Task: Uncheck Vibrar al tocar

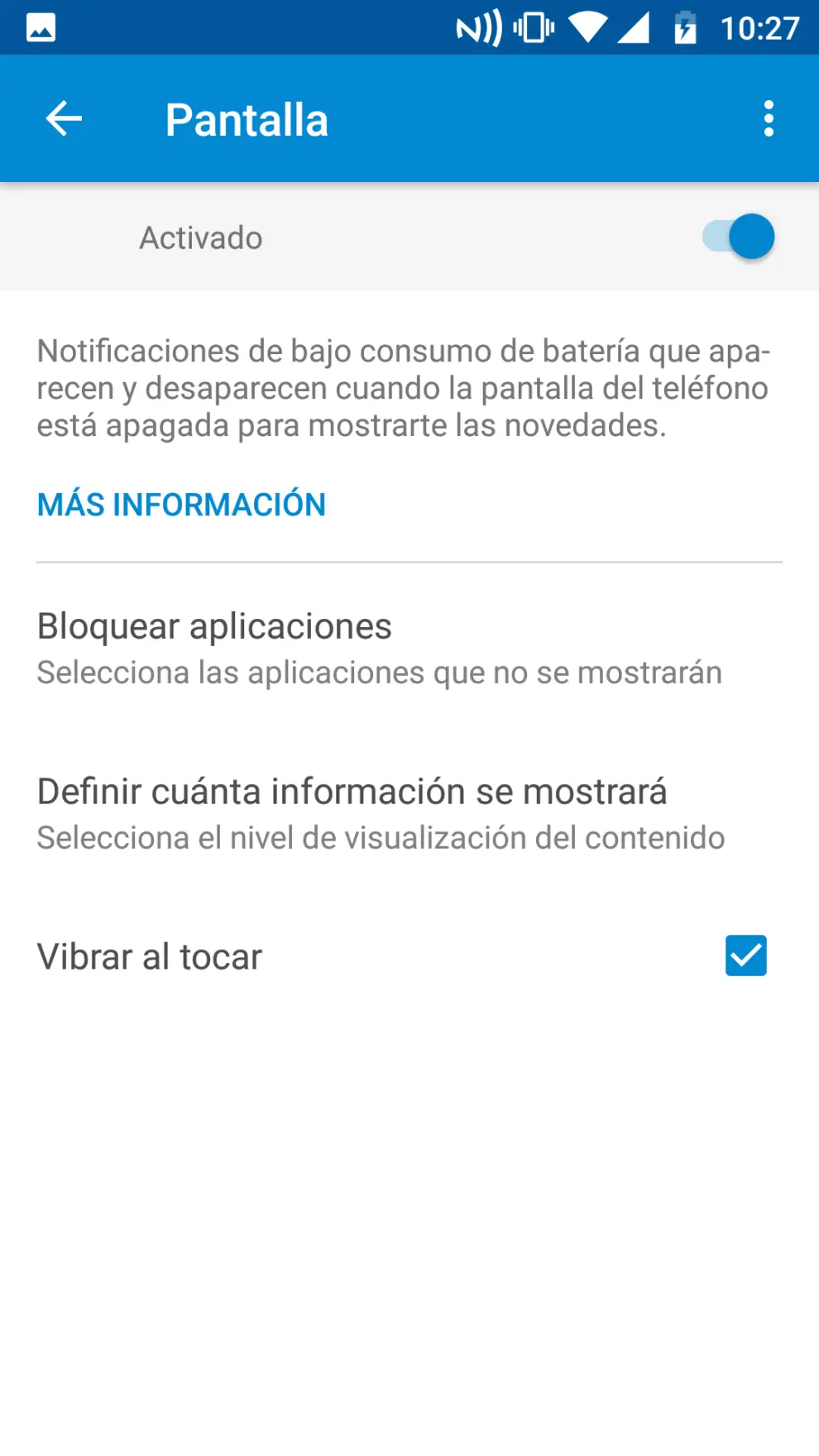Action: tap(745, 955)
